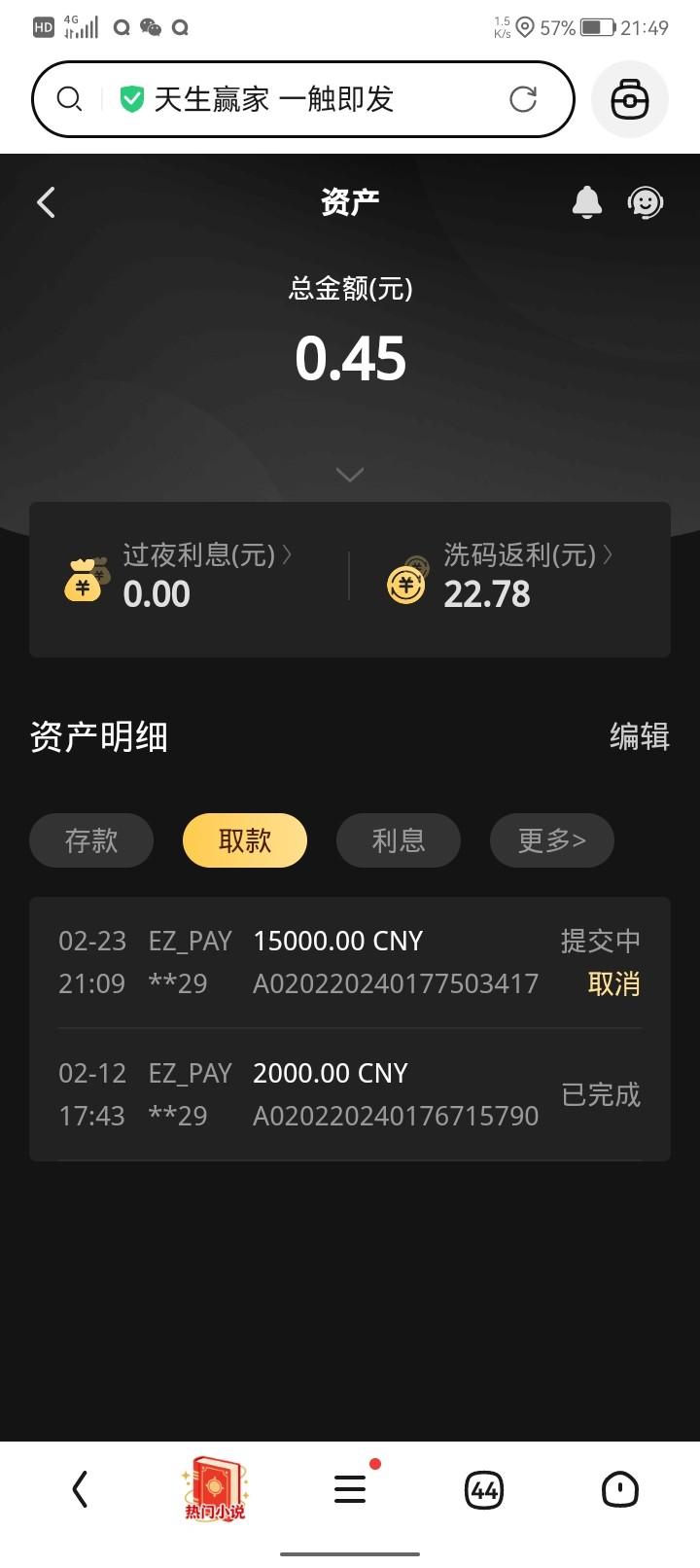Cancel the 15000.00 CNY withdrawal
This screenshot has width=700, height=1568.
click(613, 984)
